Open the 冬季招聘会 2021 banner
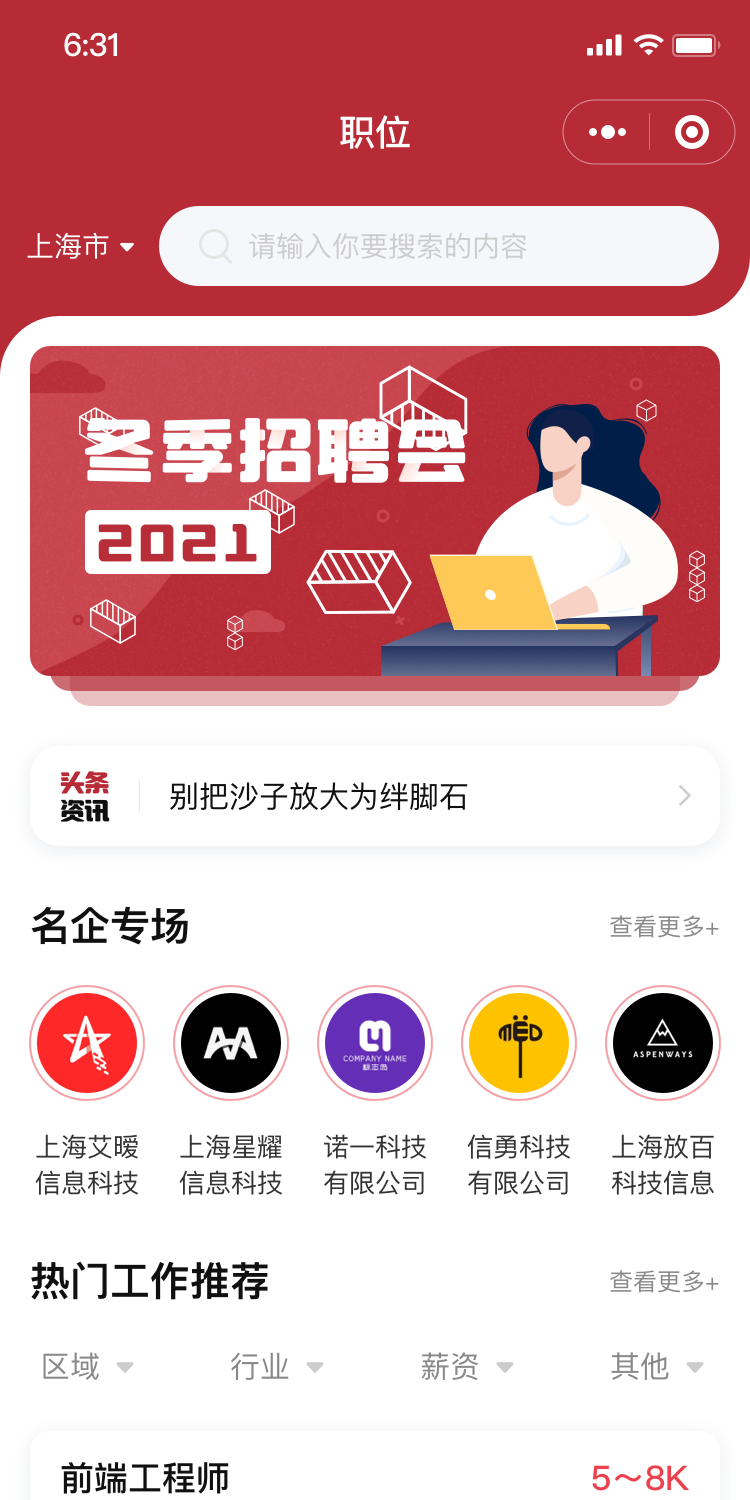750x1500 pixels. point(375,511)
